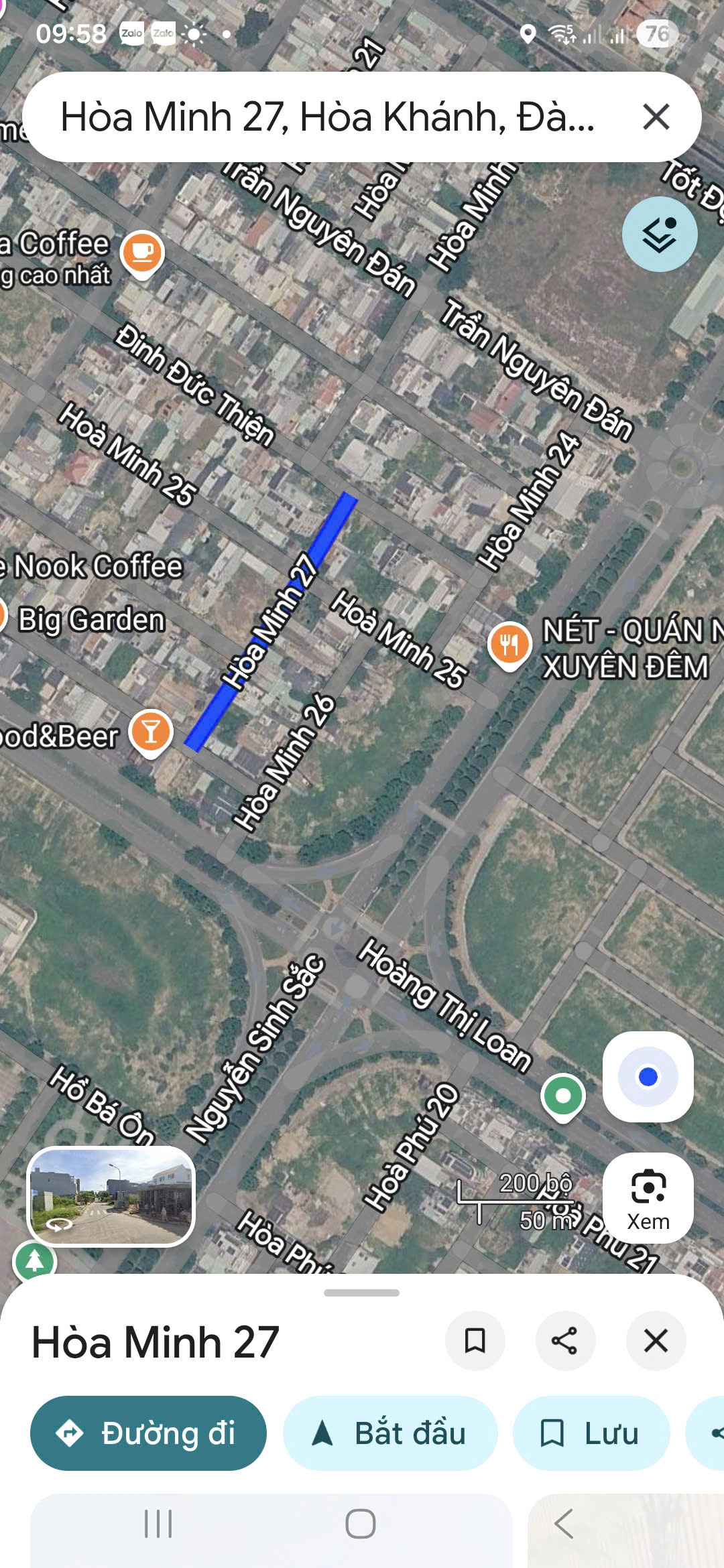Go back with system back button

pyautogui.click(x=564, y=1524)
